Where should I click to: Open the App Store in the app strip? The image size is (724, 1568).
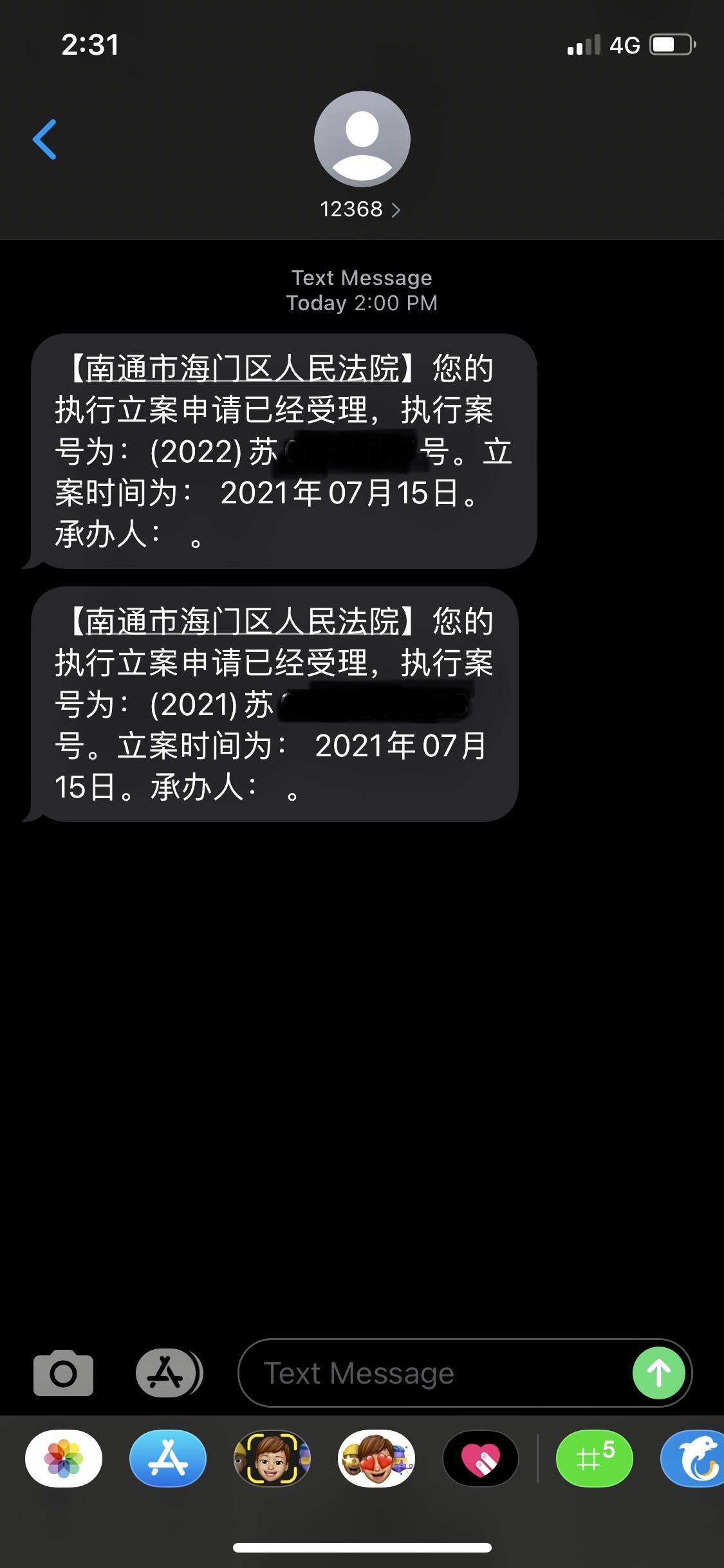click(x=168, y=1459)
